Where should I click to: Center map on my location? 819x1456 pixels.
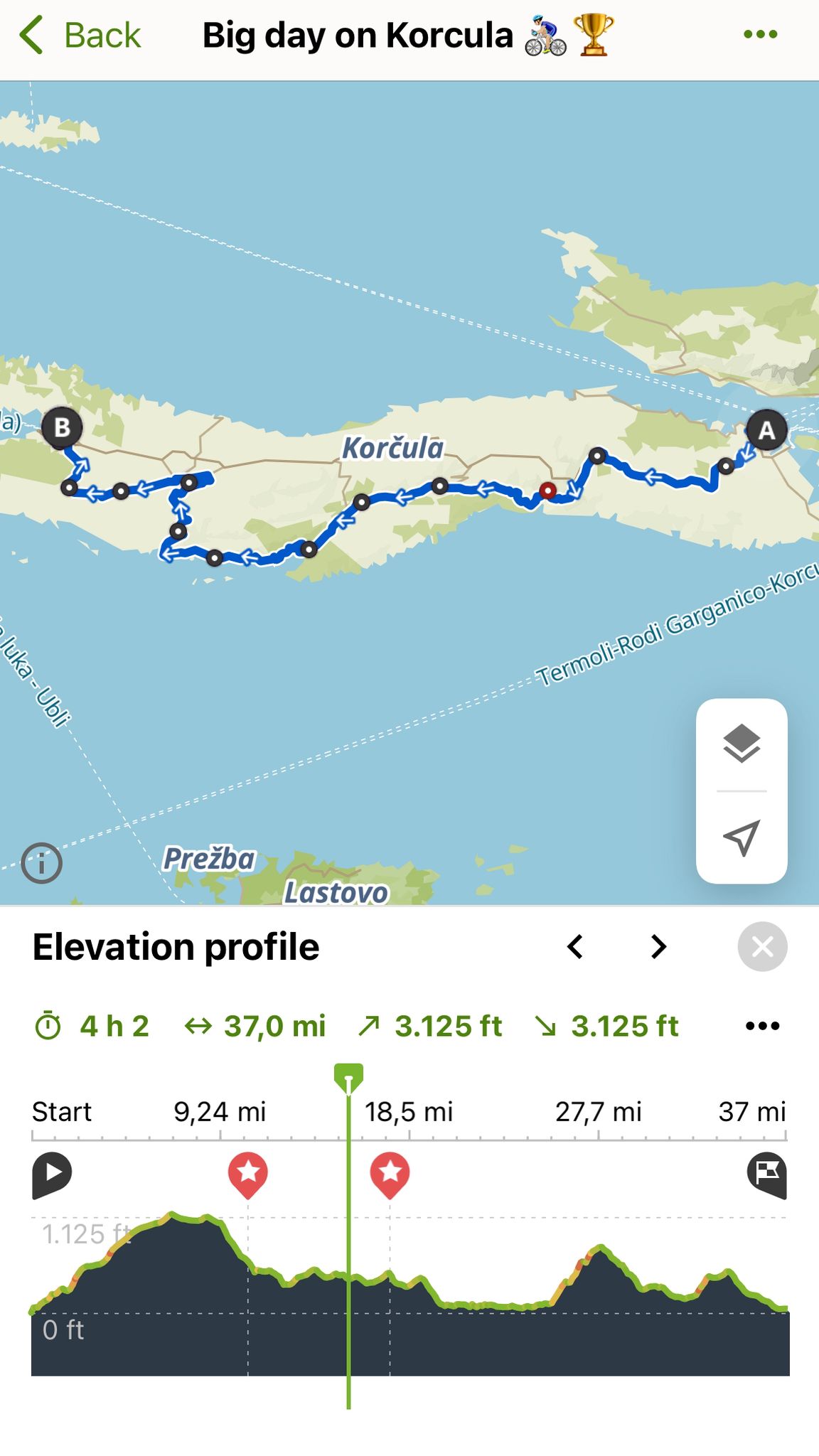[742, 837]
